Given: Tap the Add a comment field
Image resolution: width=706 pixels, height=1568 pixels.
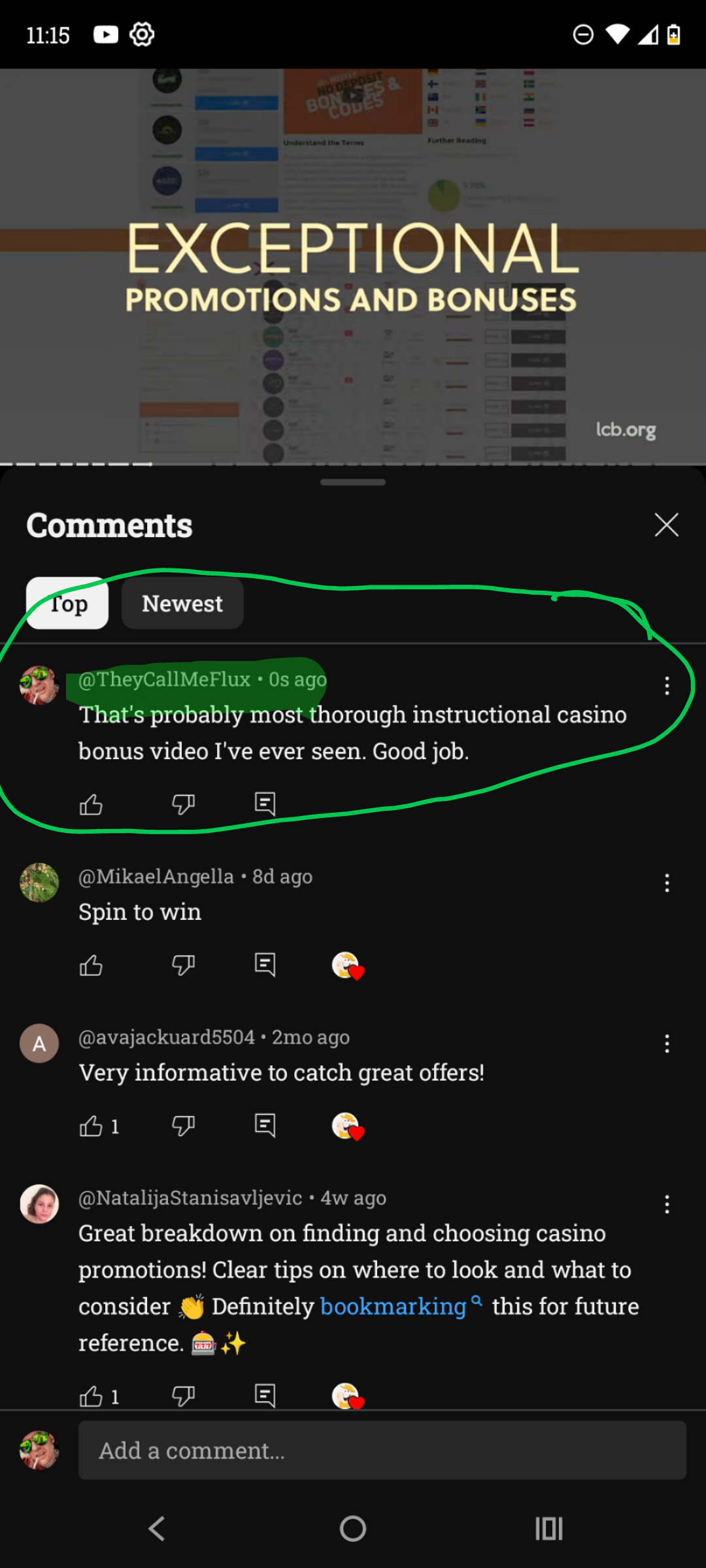Looking at the screenshot, I should 382,1450.
